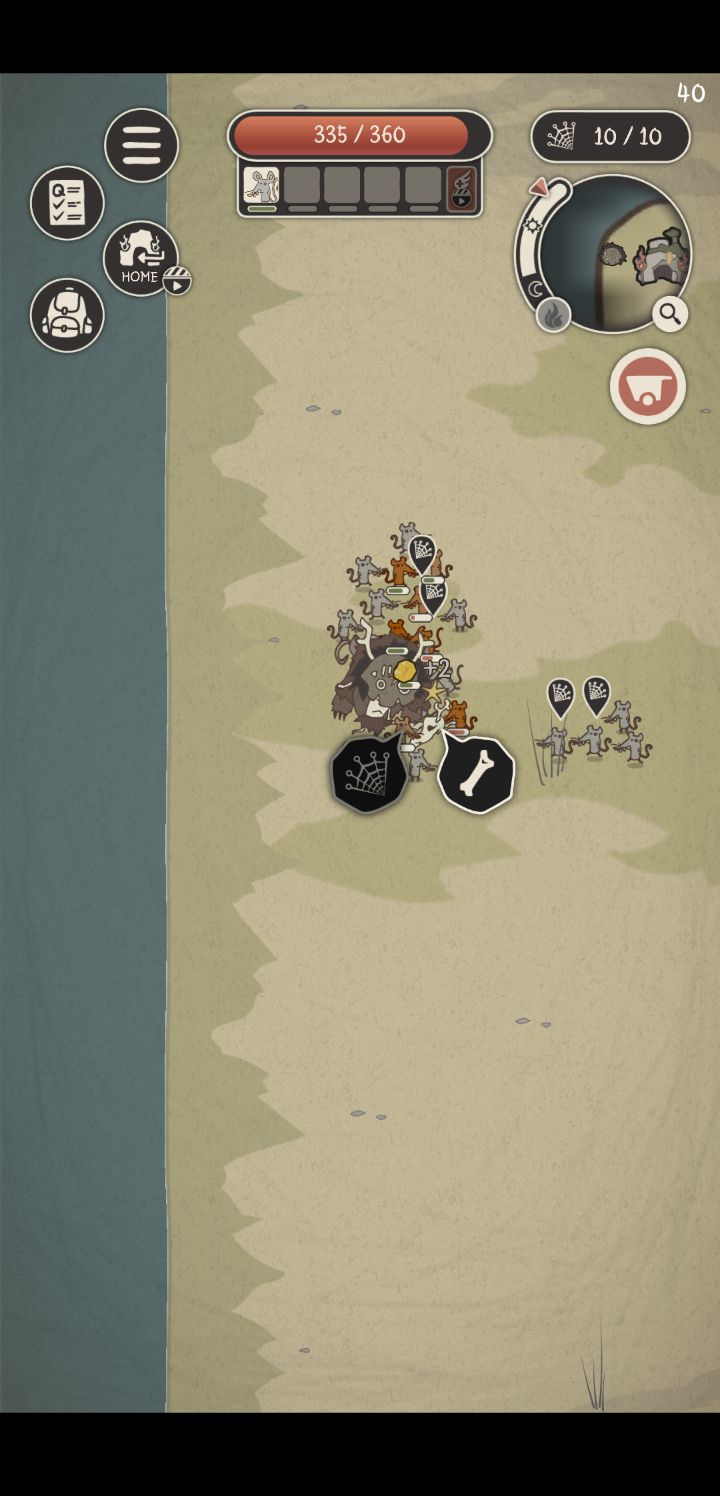Collect the bone loot bubble

point(476,775)
